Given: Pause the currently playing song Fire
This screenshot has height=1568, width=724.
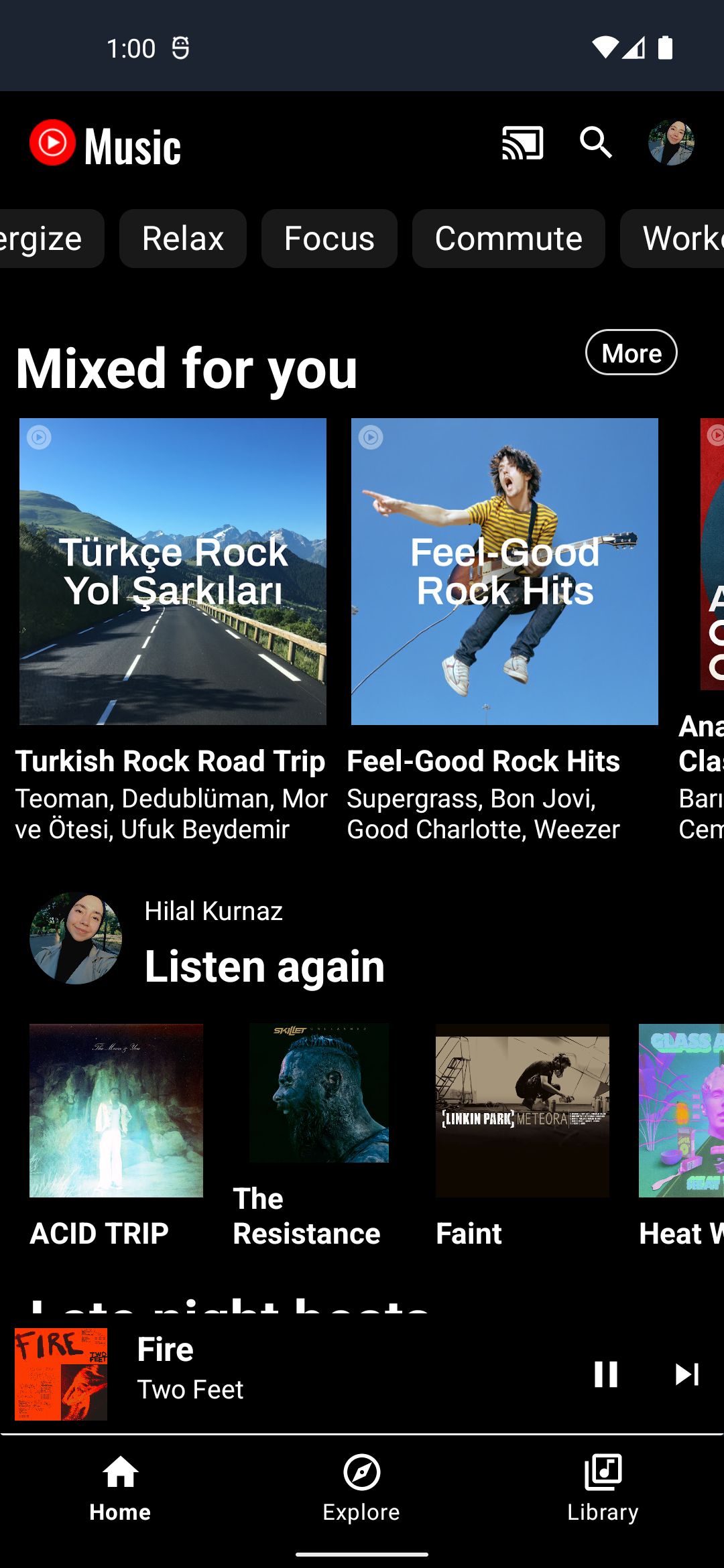Looking at the screenshot, I should [x=605, y=1374].
